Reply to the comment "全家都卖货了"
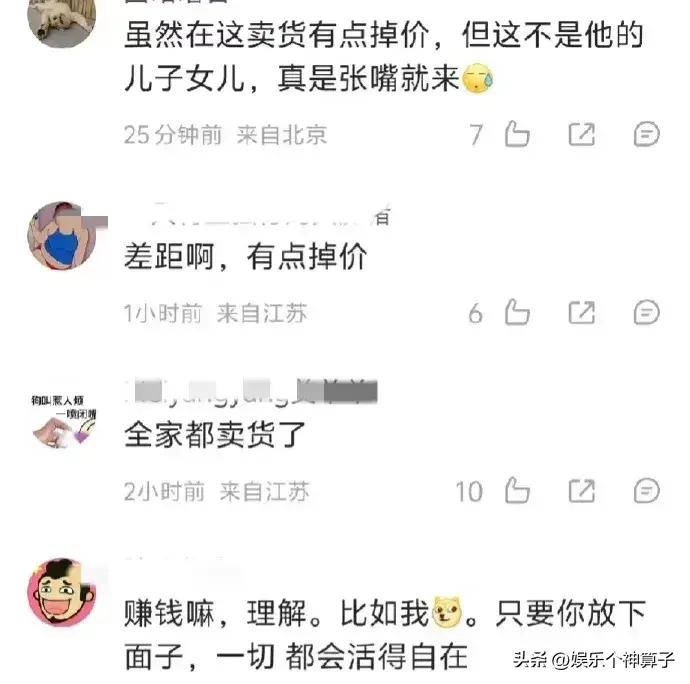The width and height of the screenshot is (690, 684). click(647, 491)
